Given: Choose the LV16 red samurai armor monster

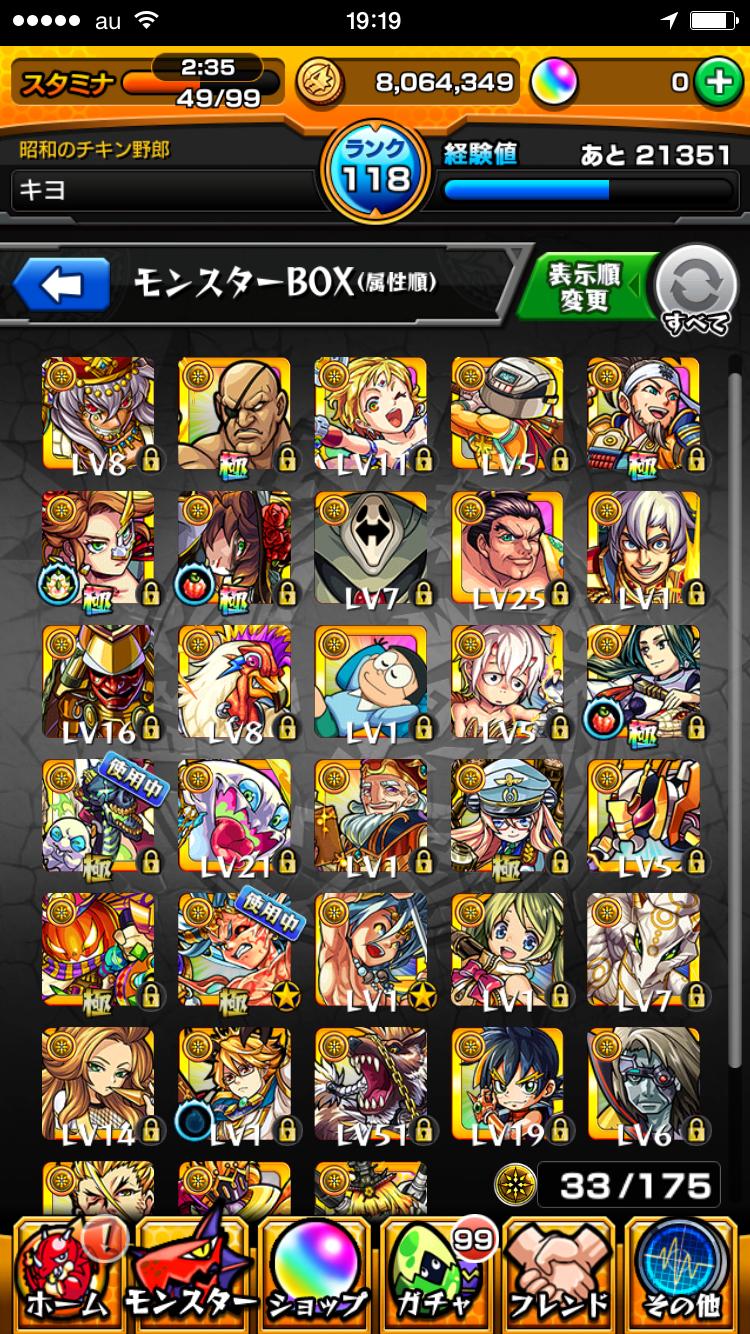Looking at the screenshot, I should 98,682.
